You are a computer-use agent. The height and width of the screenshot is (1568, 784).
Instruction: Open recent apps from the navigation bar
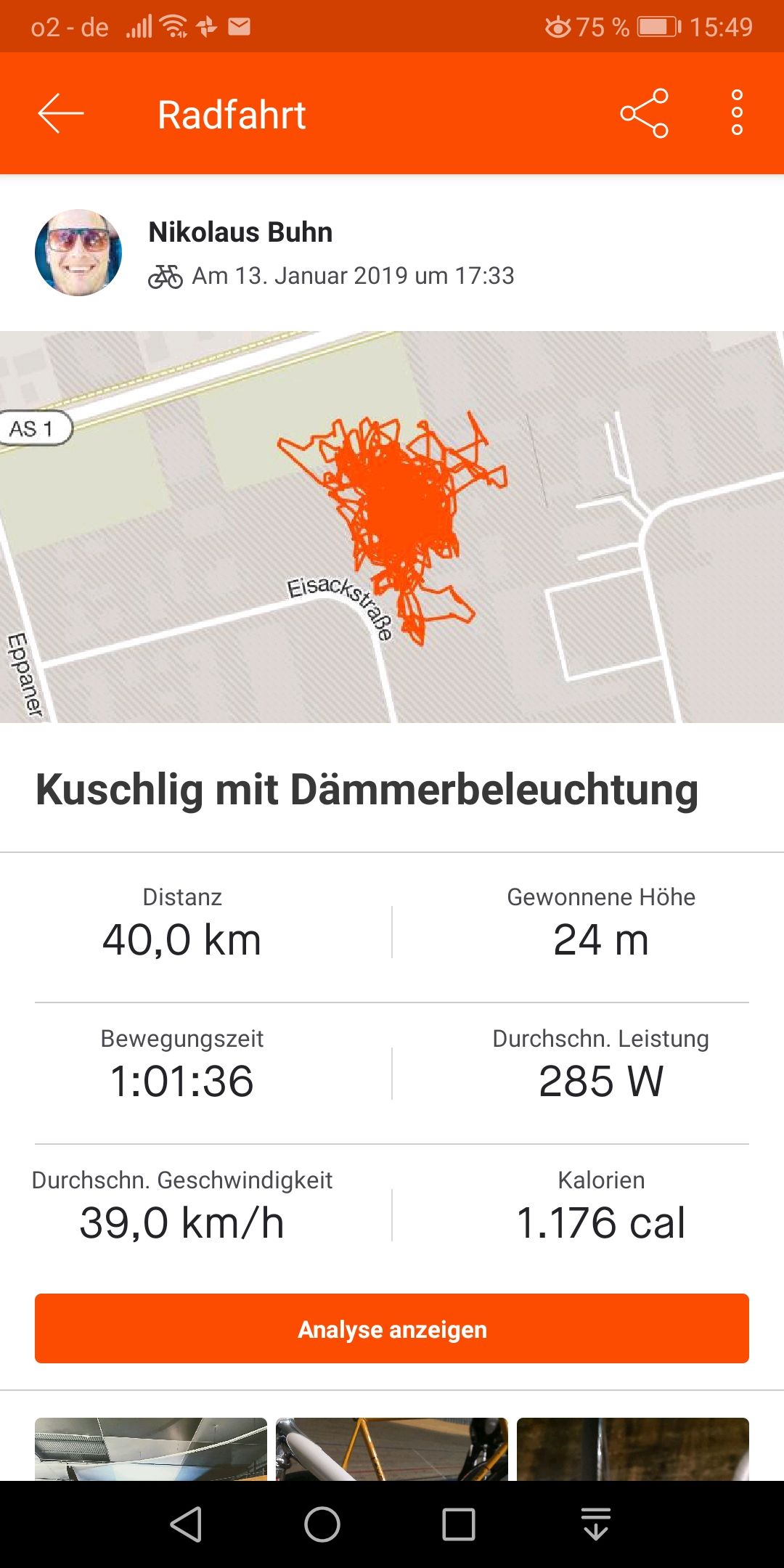[459, 1524]
